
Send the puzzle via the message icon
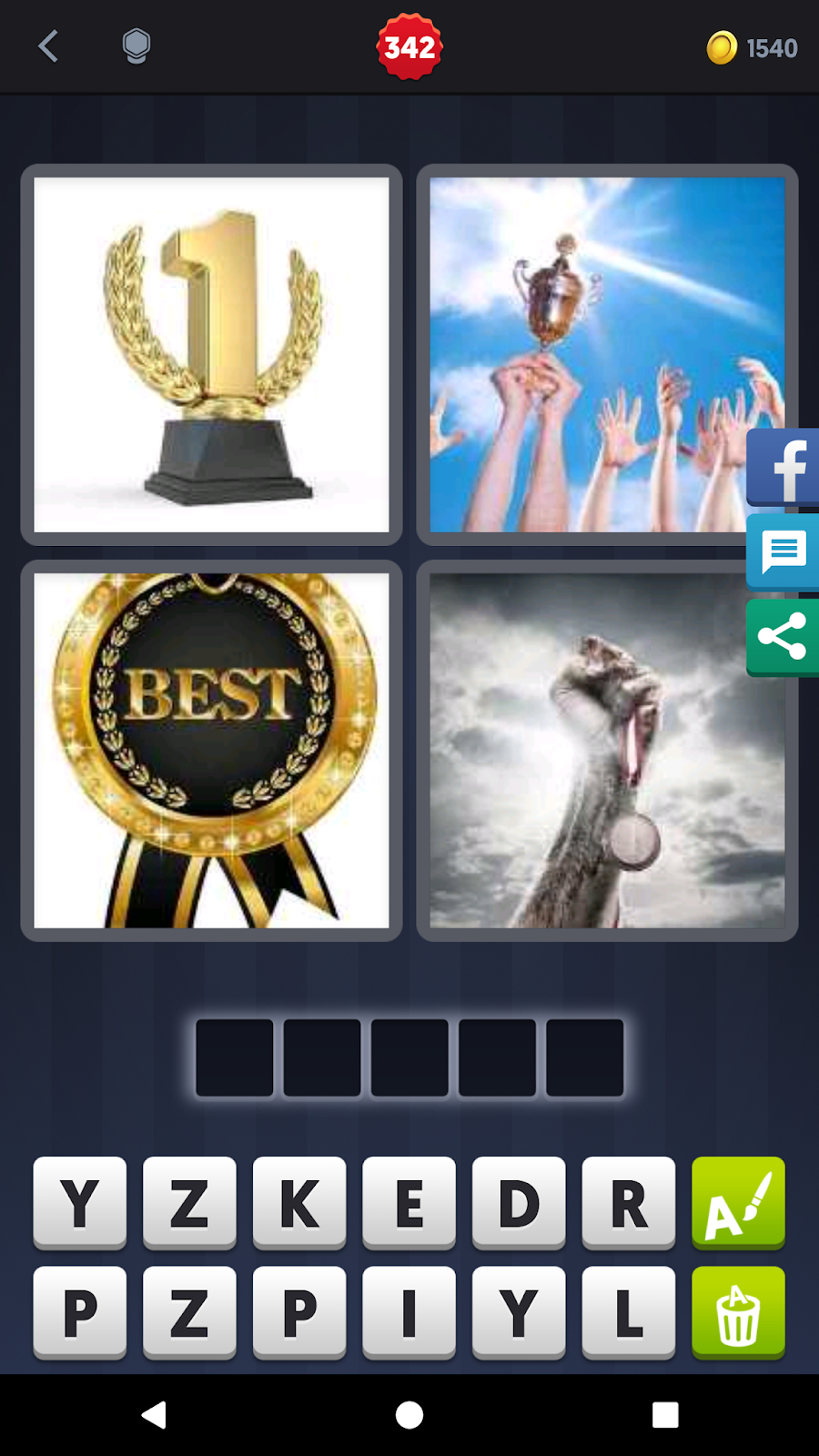coord(784,551)
